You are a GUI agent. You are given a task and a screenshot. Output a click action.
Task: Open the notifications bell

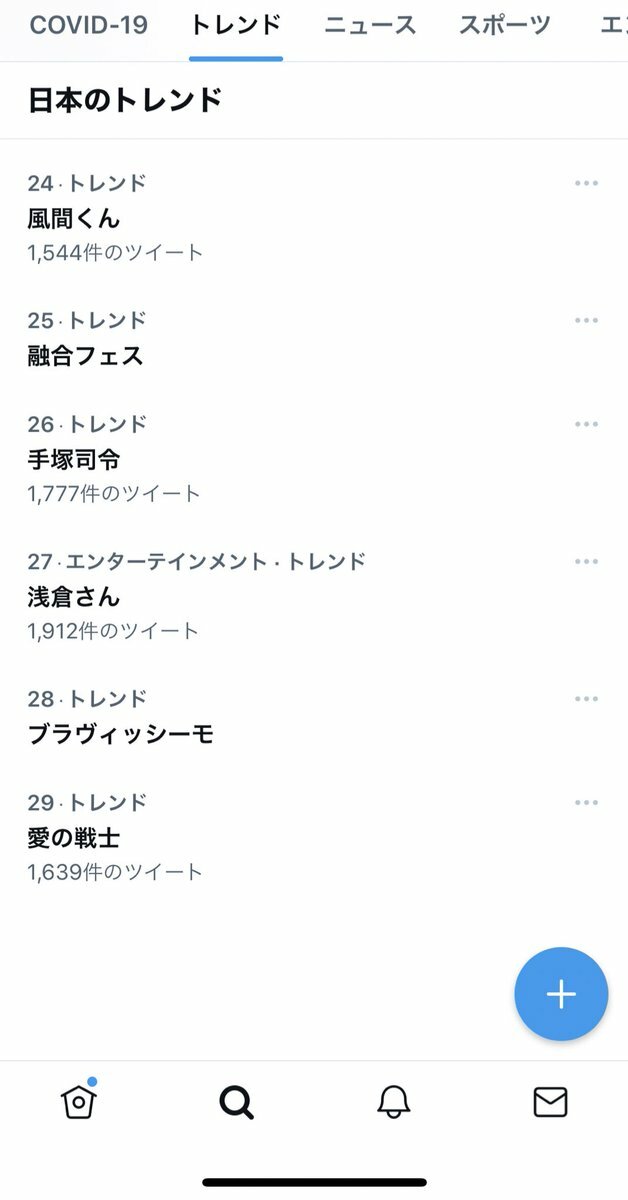pos(393,1102)
